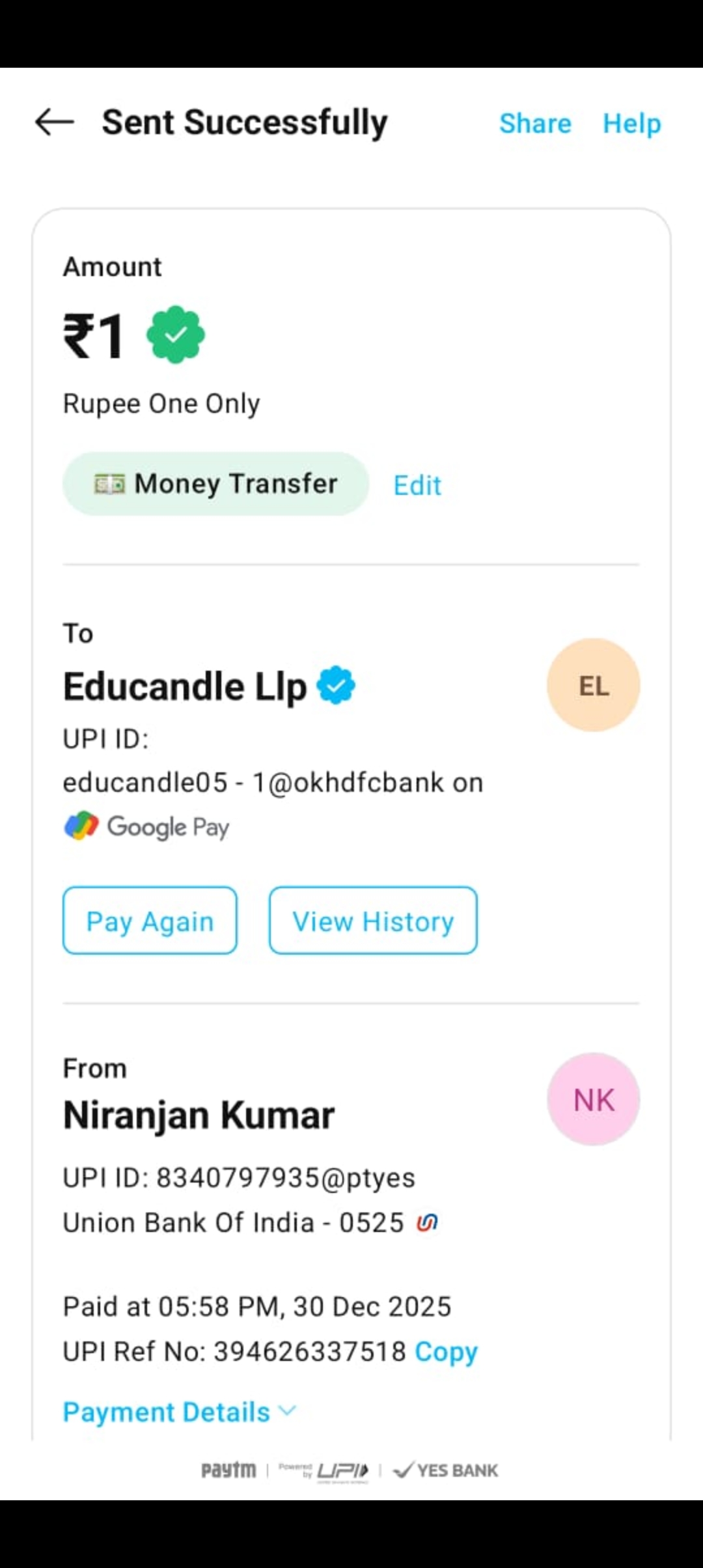Edit the Money Transfer tag

(x=417, y=486)
